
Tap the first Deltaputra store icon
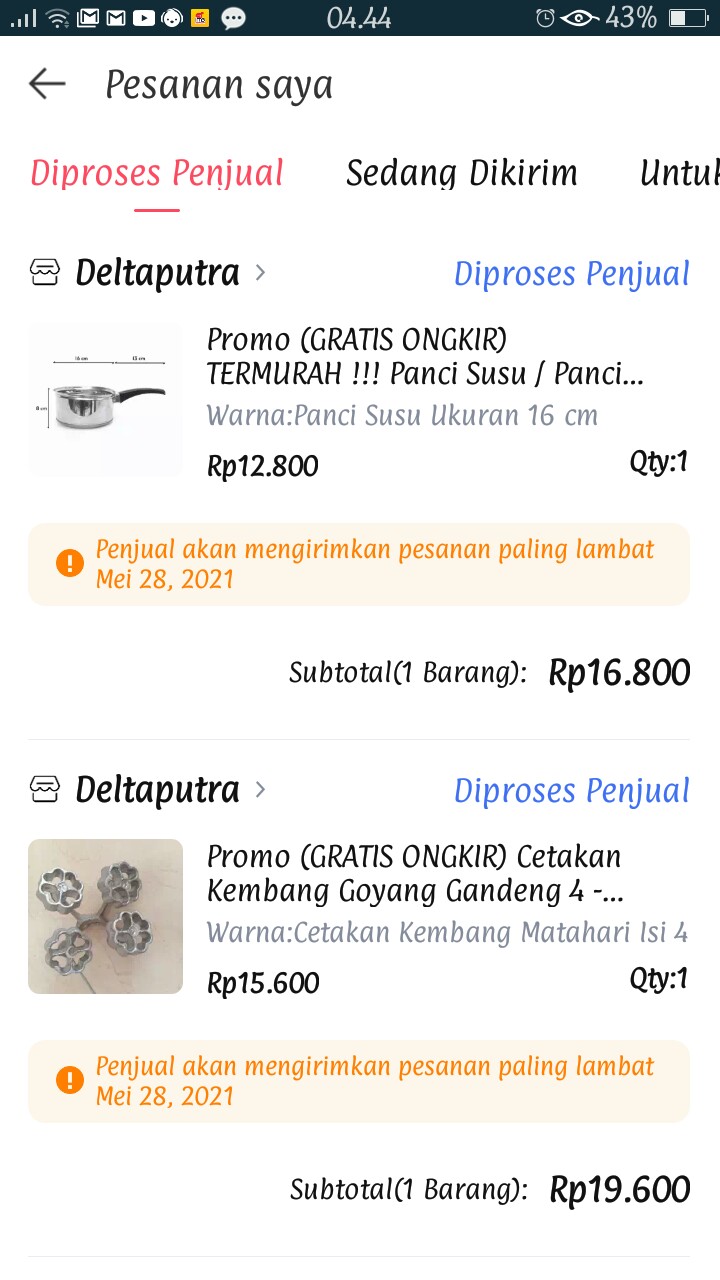pos(44,271)
